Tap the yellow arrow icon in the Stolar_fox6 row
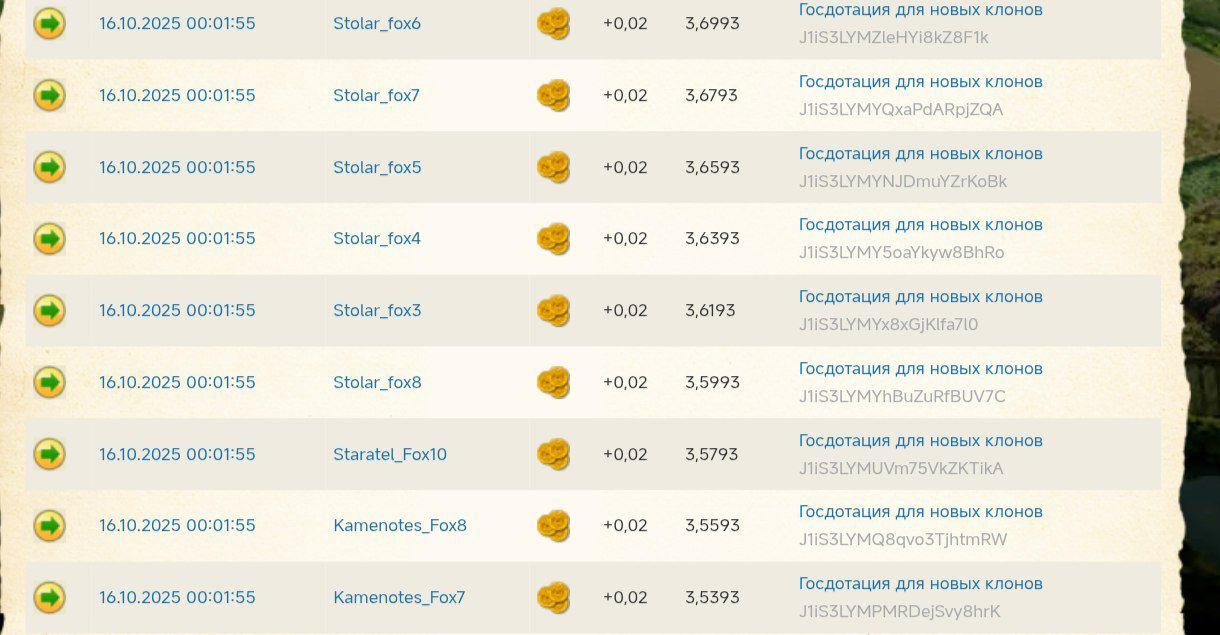Image resolution: width=1220 pixels, height=635 pixels. tap(49, 23)
